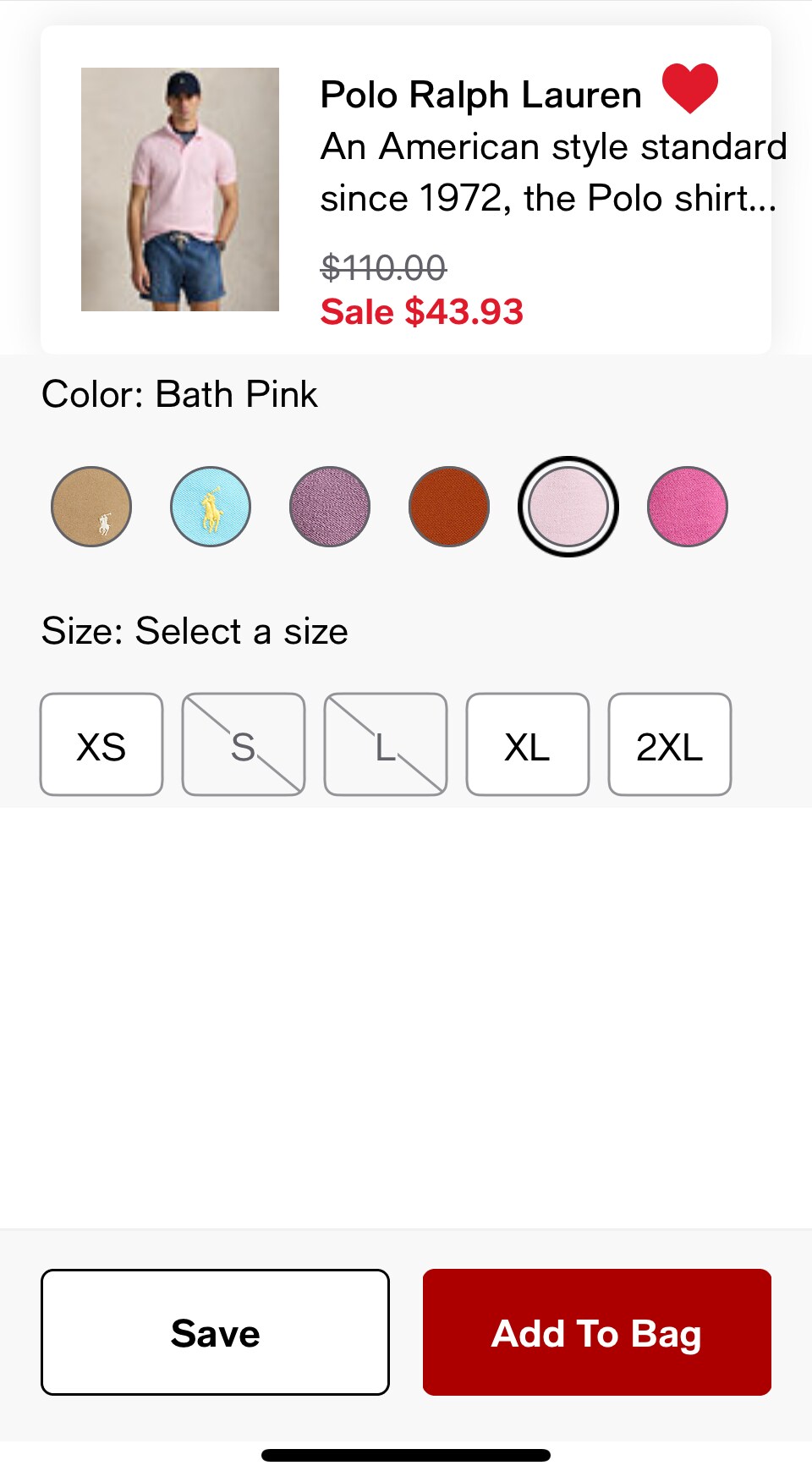The image size is (812, 1482).
Task: Add the polo shirt to bag
Action: point(597,1332)
